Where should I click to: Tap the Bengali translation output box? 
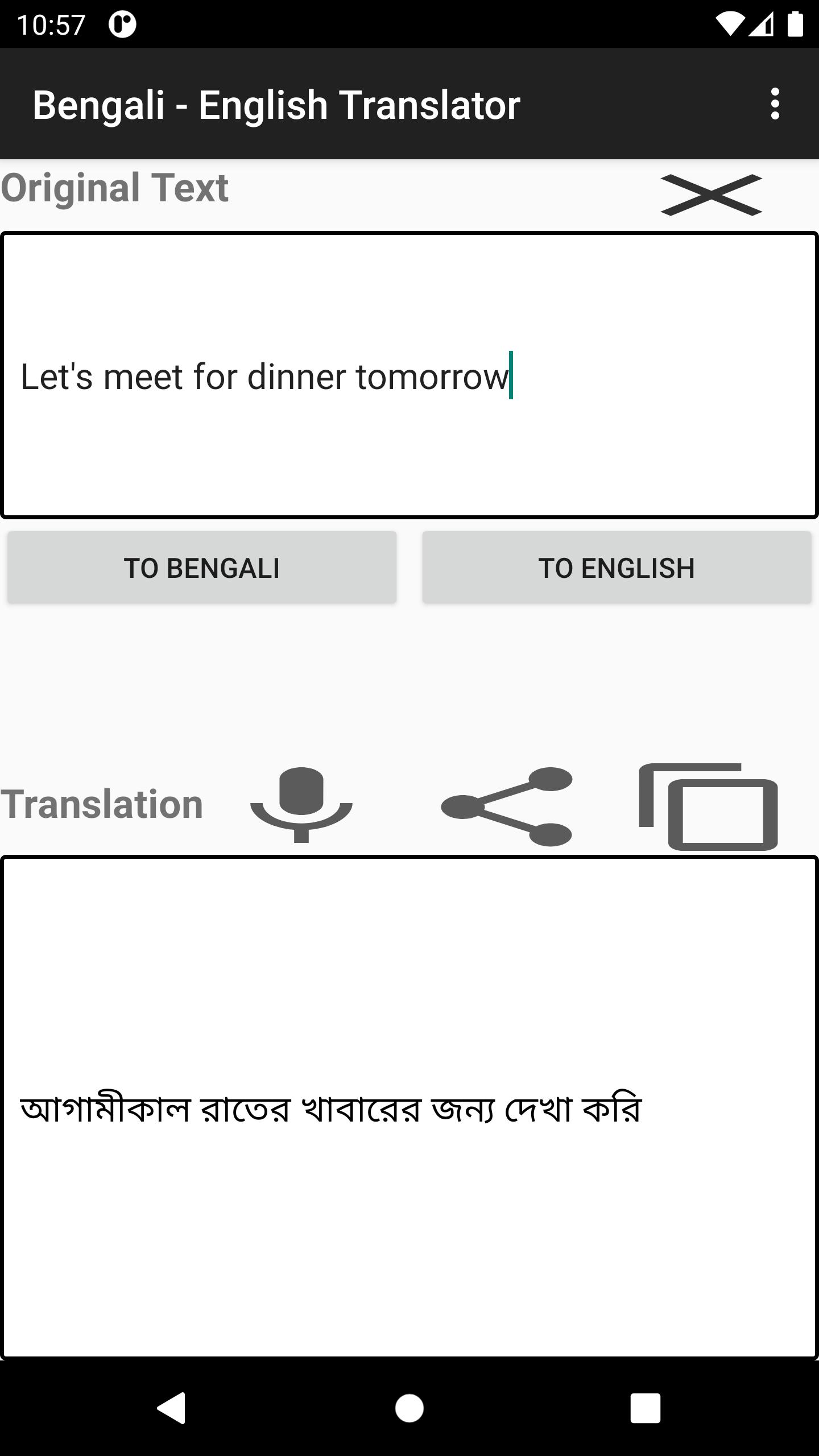point(409,1109)
